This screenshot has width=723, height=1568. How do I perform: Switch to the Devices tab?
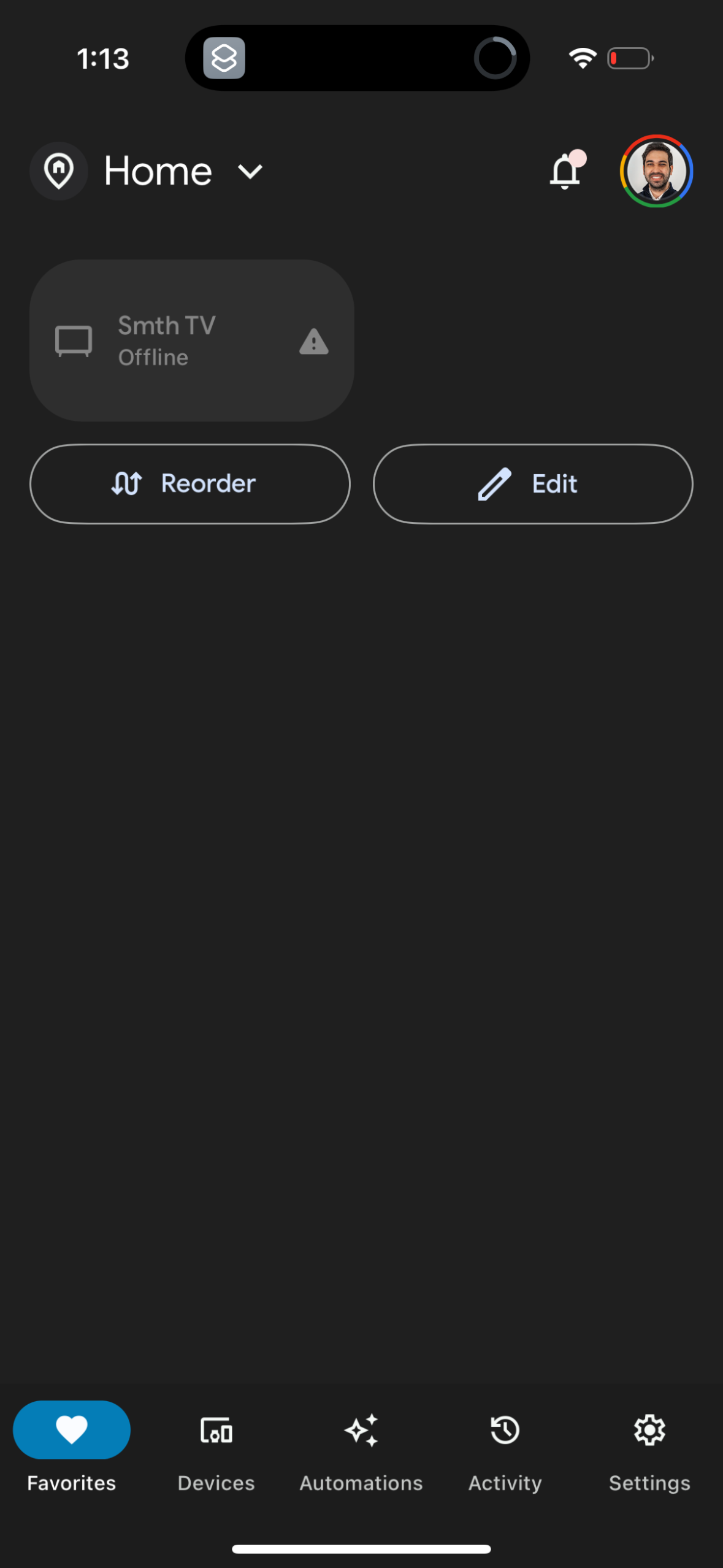click(x=216, y=1448)
